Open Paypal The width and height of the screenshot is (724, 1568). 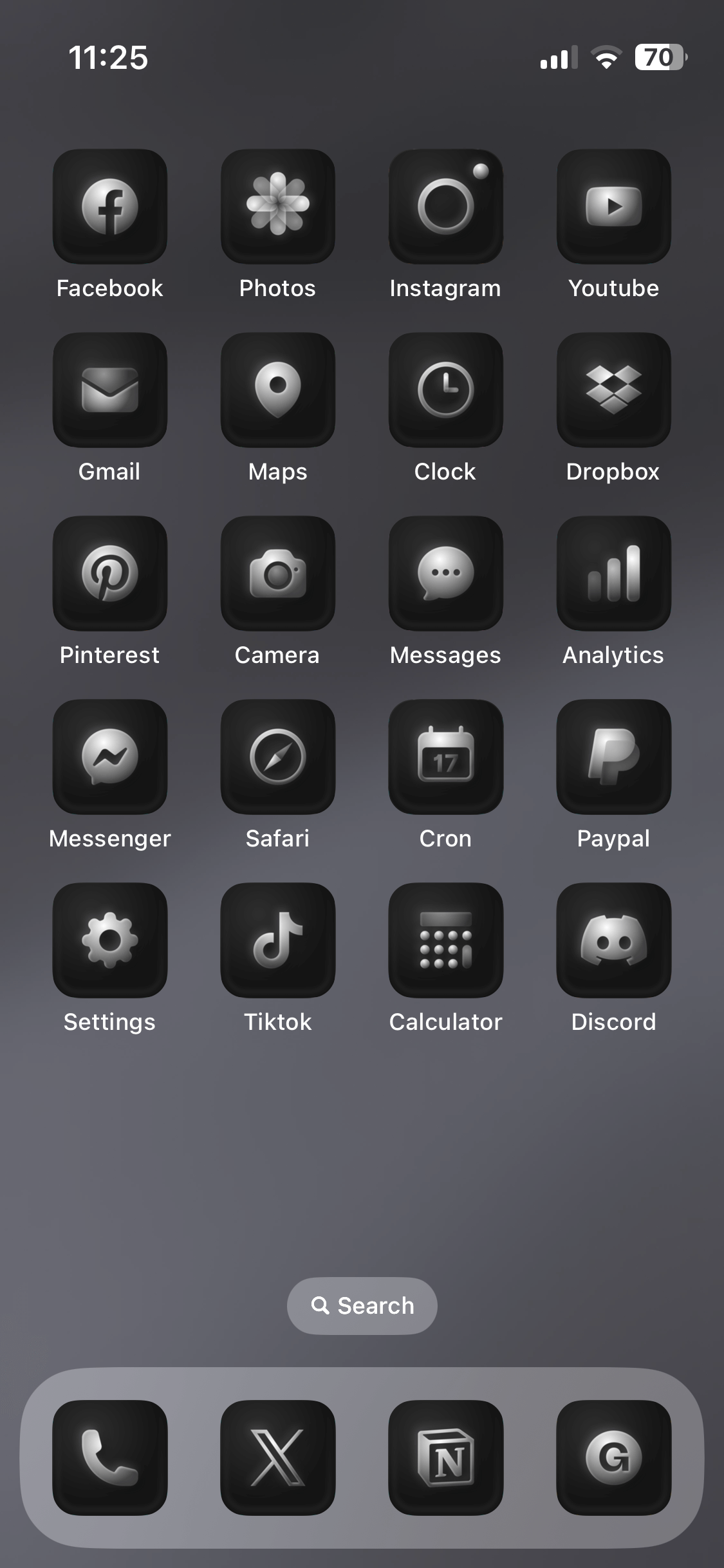613,756
